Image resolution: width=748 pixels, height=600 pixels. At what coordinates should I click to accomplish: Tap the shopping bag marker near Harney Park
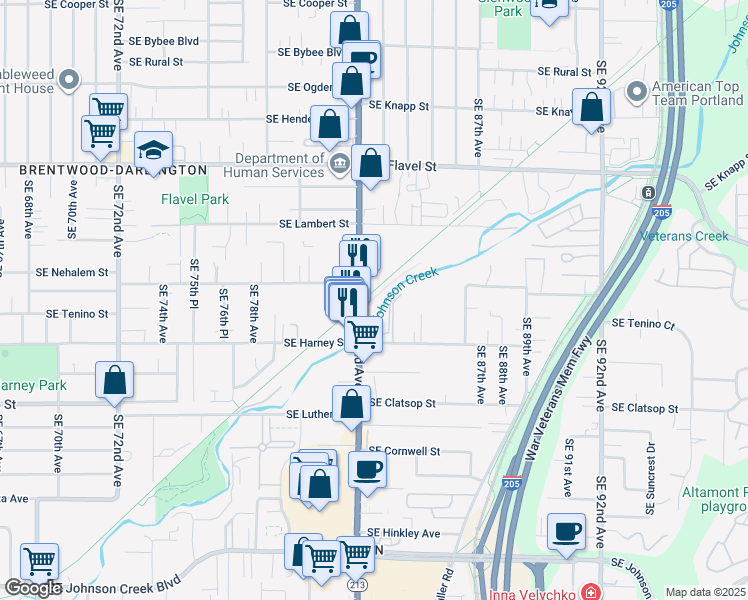click(114, 381)
